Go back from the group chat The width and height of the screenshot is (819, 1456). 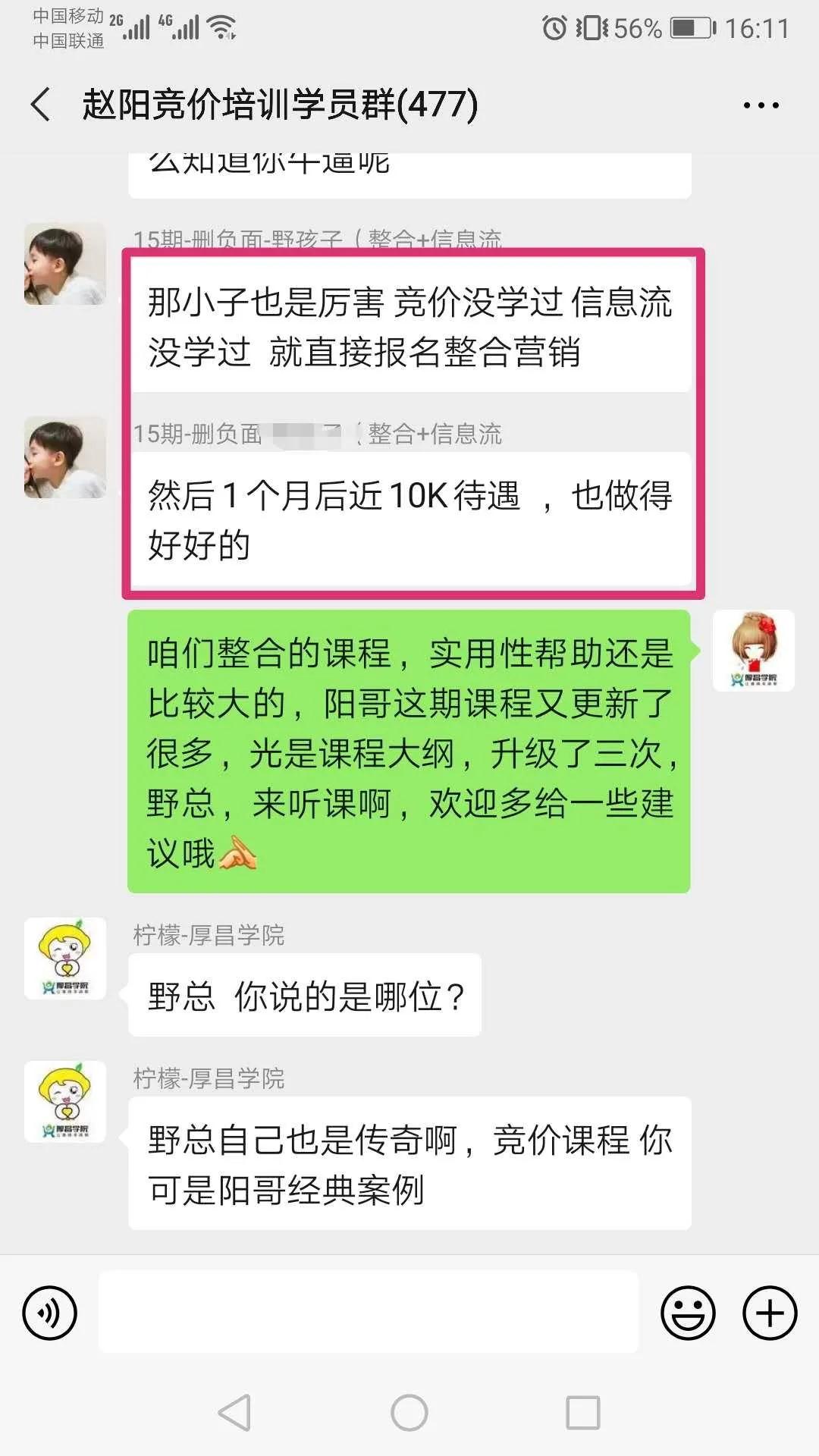pos(41,104)
